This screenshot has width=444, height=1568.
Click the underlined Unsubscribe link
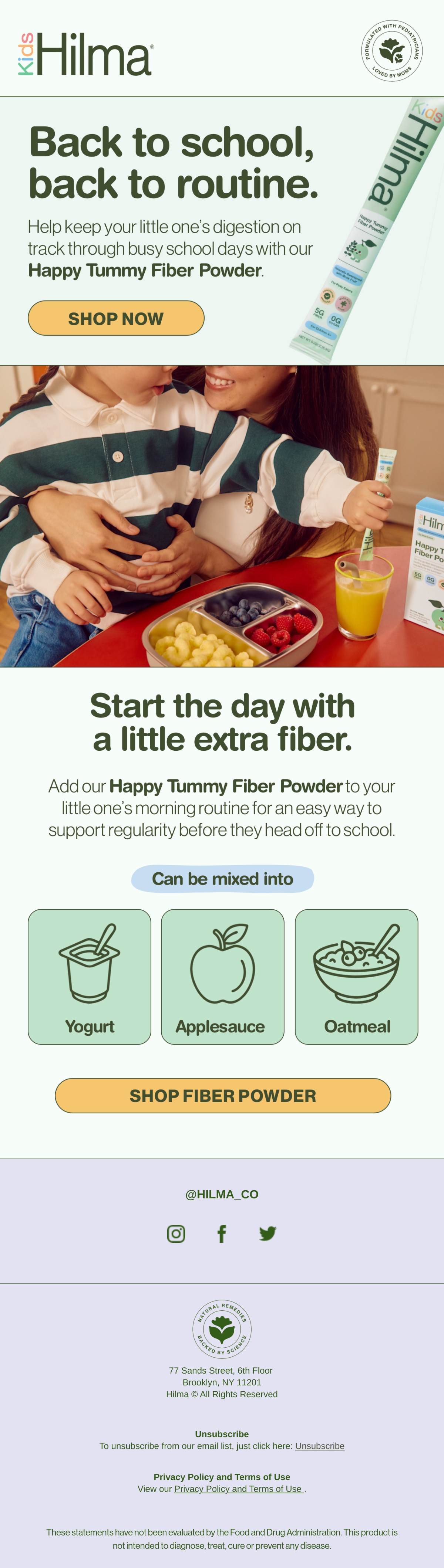(x=320, y=1446)
